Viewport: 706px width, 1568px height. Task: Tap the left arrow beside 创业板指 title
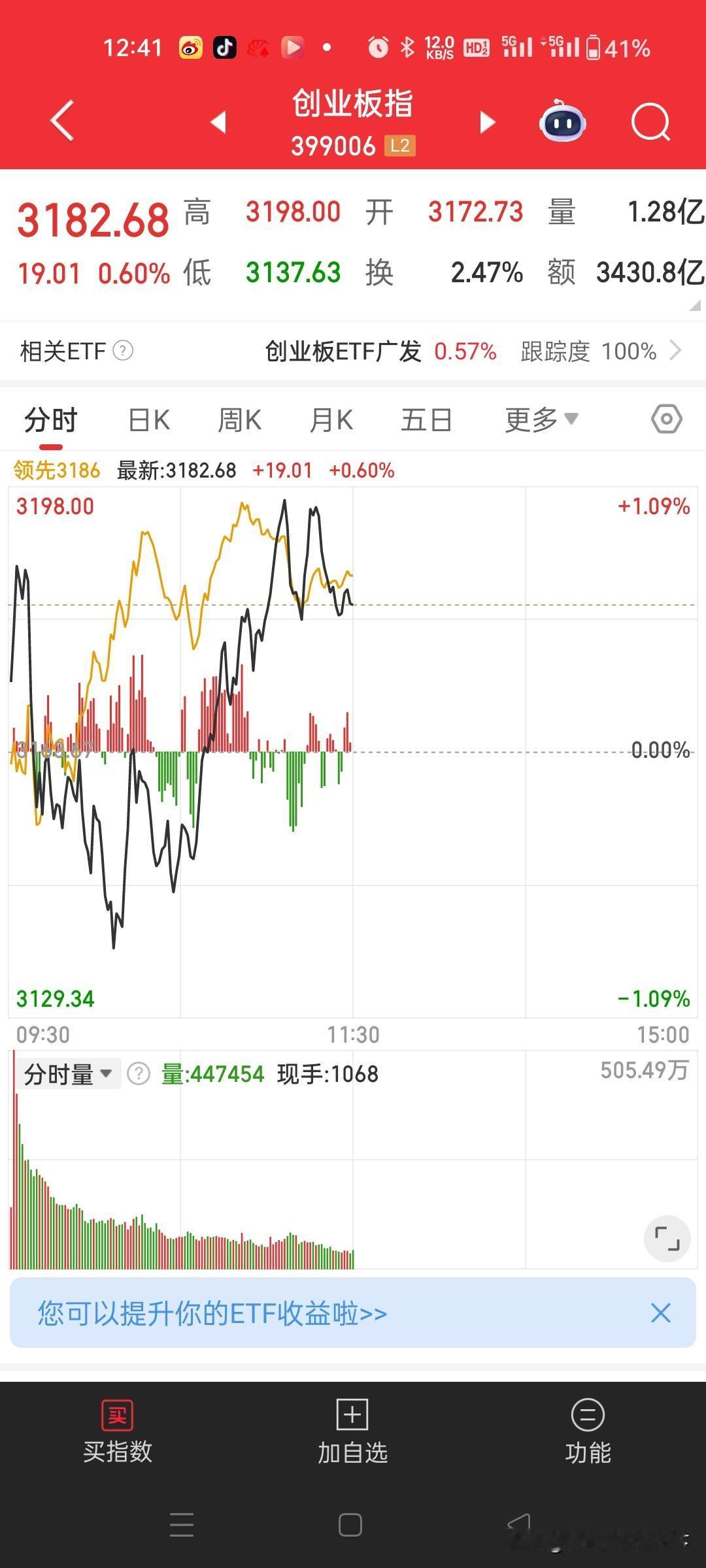218,122
